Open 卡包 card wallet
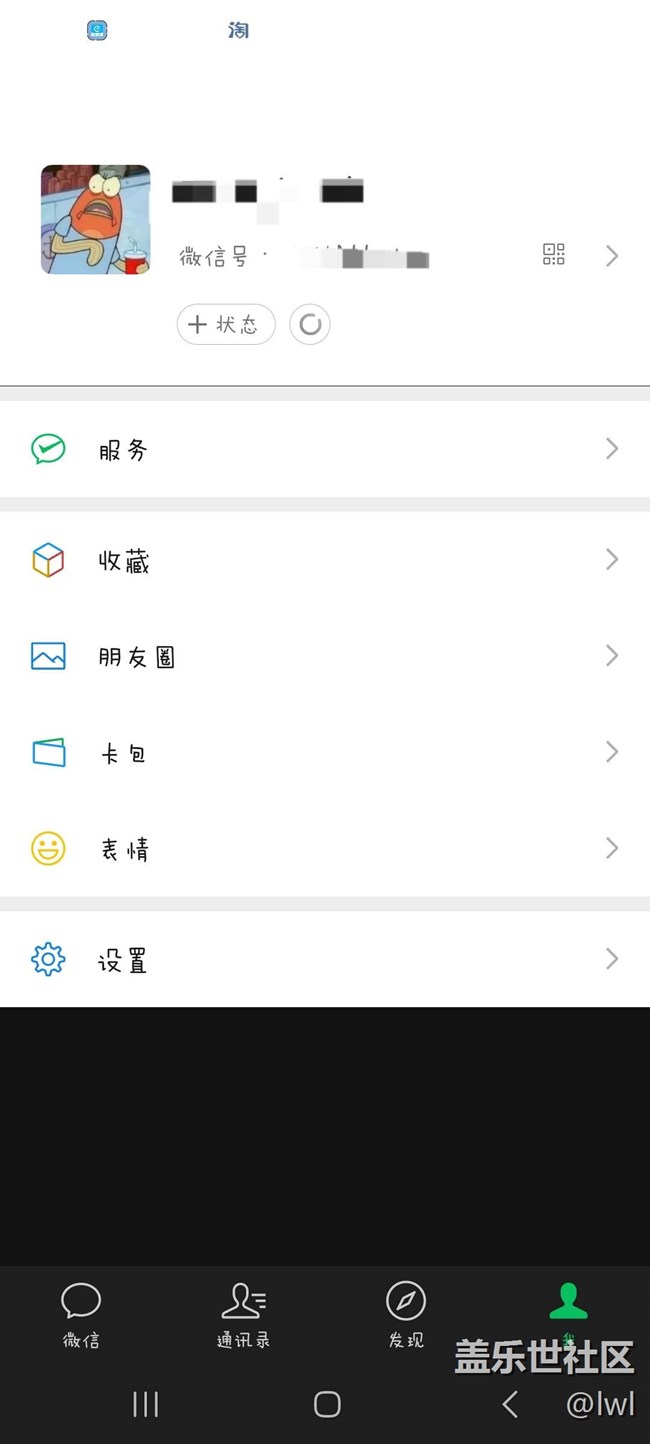Image resolution: width=650 pixels, height=1444 pixels. point(324,753)
